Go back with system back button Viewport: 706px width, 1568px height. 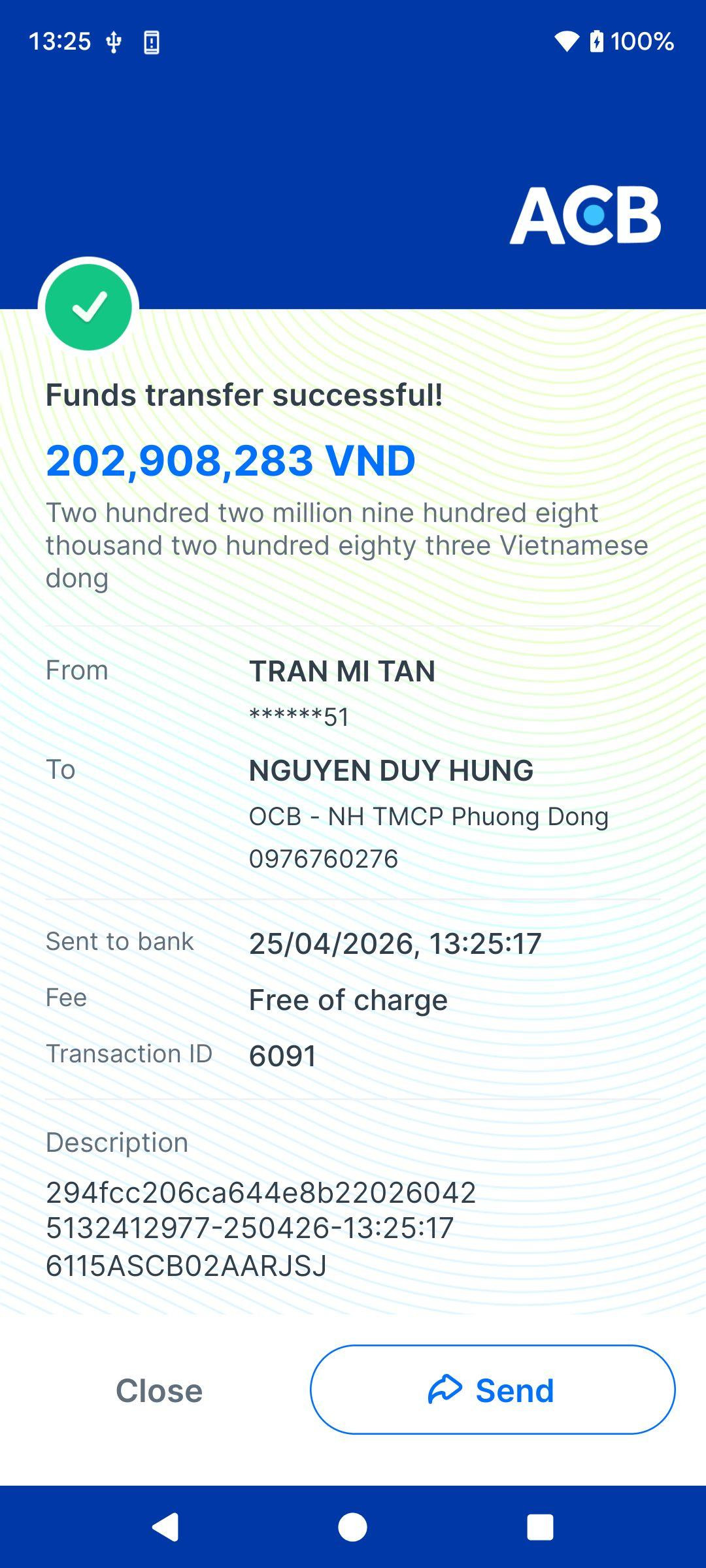point(165,1527)
